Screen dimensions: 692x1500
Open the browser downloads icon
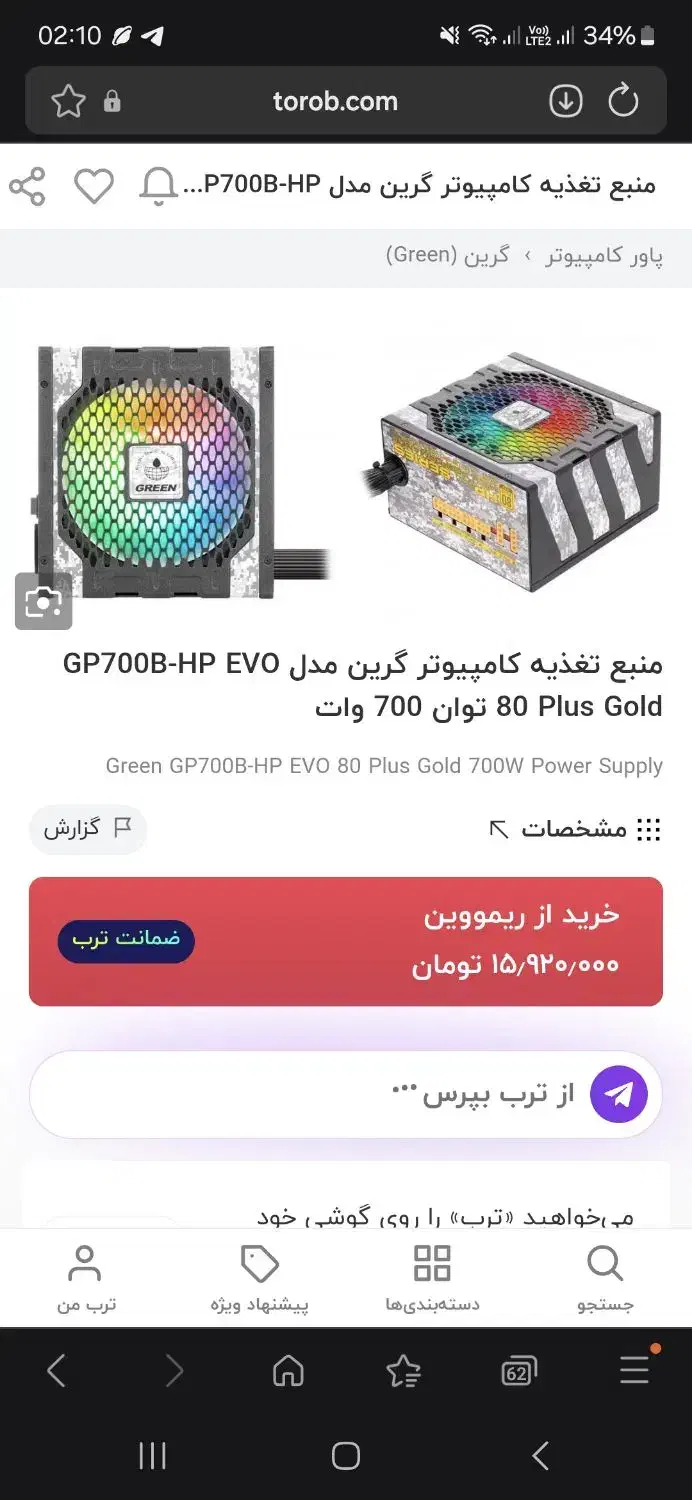[566, 100]
